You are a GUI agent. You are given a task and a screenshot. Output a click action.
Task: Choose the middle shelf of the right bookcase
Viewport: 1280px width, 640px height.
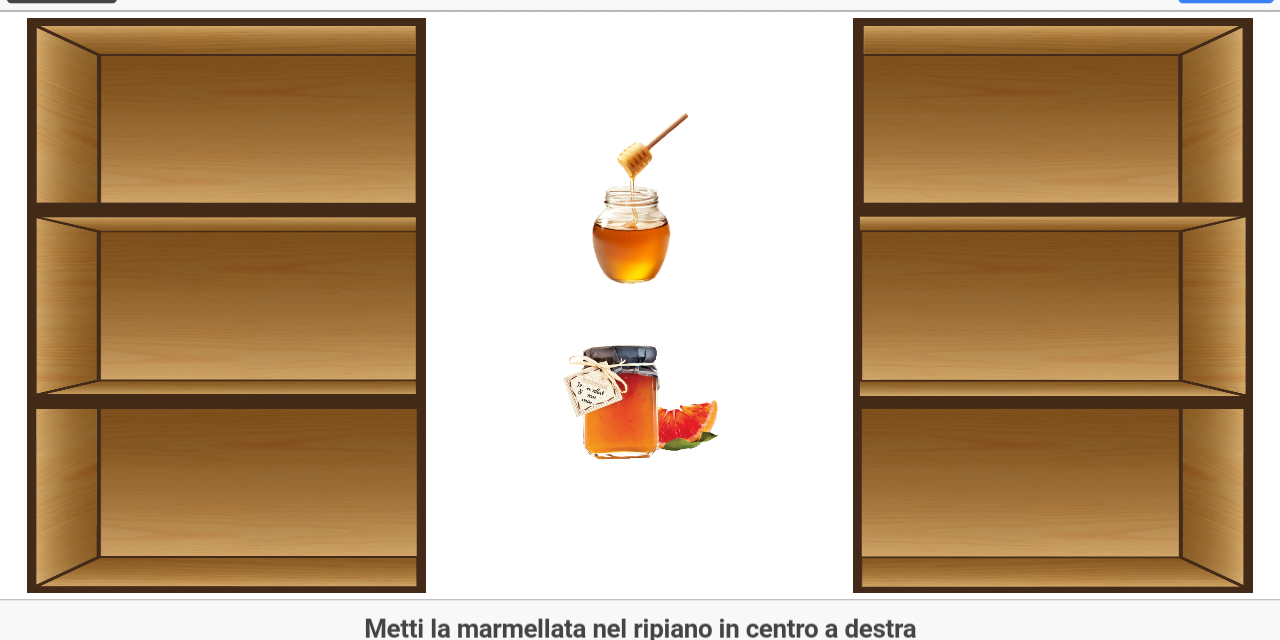click(1050, 305)
